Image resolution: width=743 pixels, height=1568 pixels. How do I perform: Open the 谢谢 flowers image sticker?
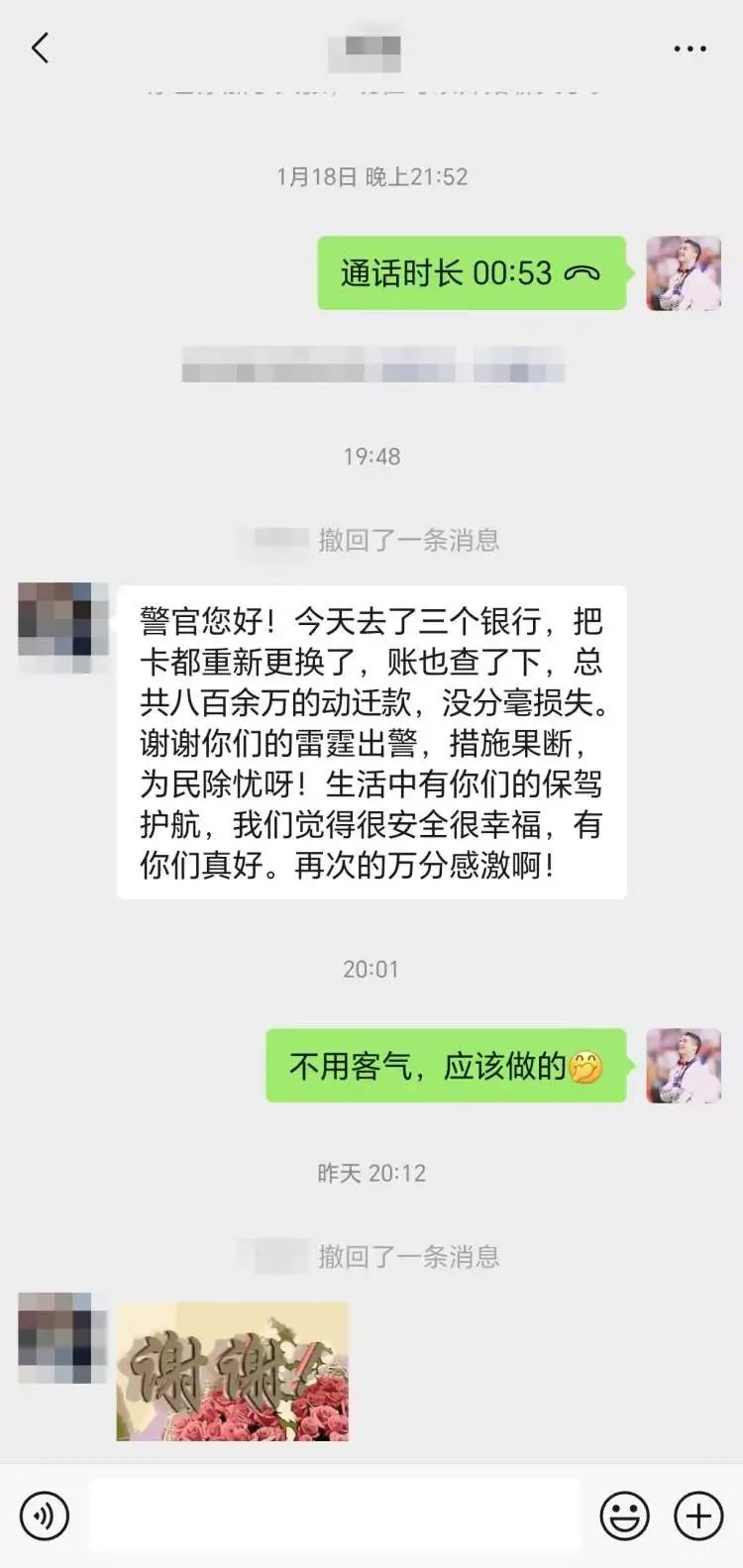click(x=233, y=1372)
